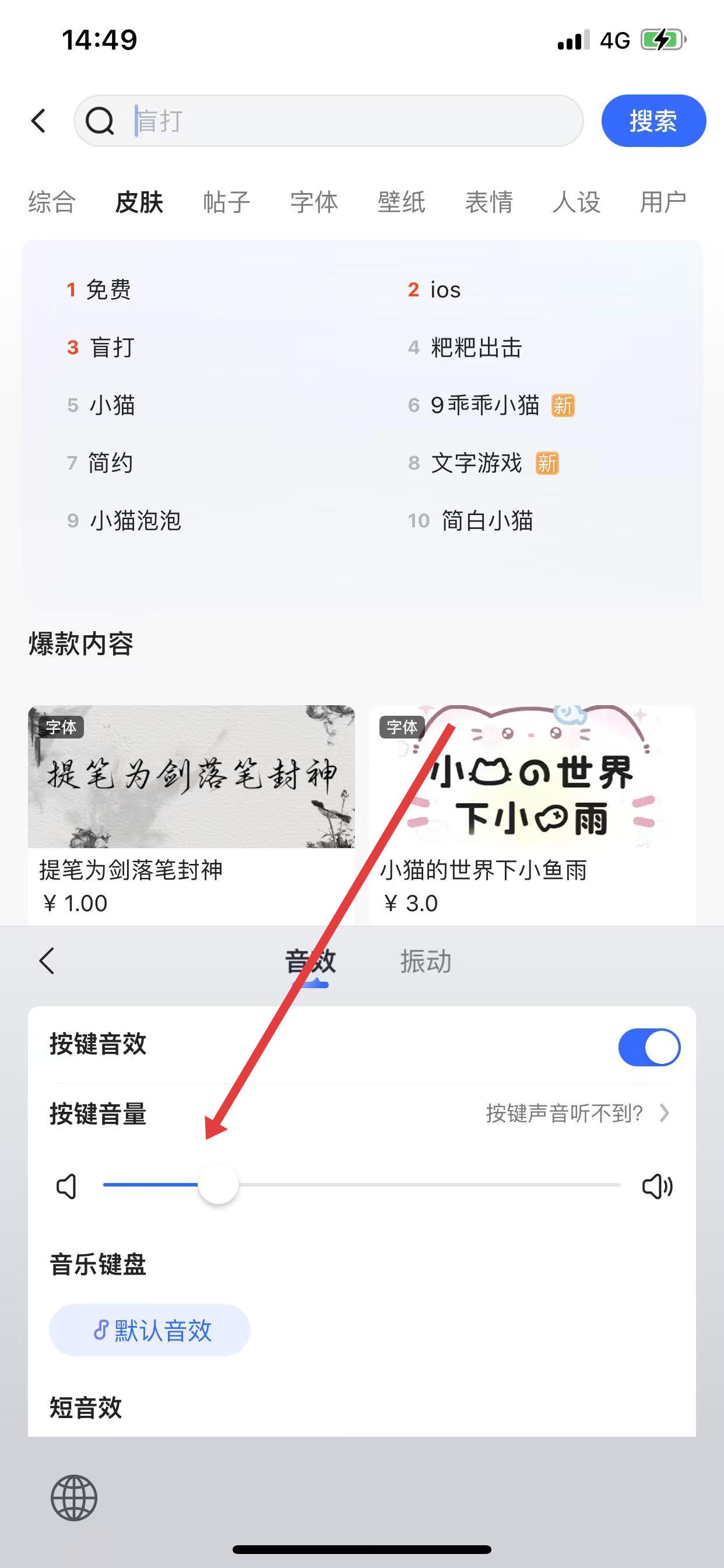Switch to the 壁纸 tab
724x1568 pixels.
[x=401, y=202]
